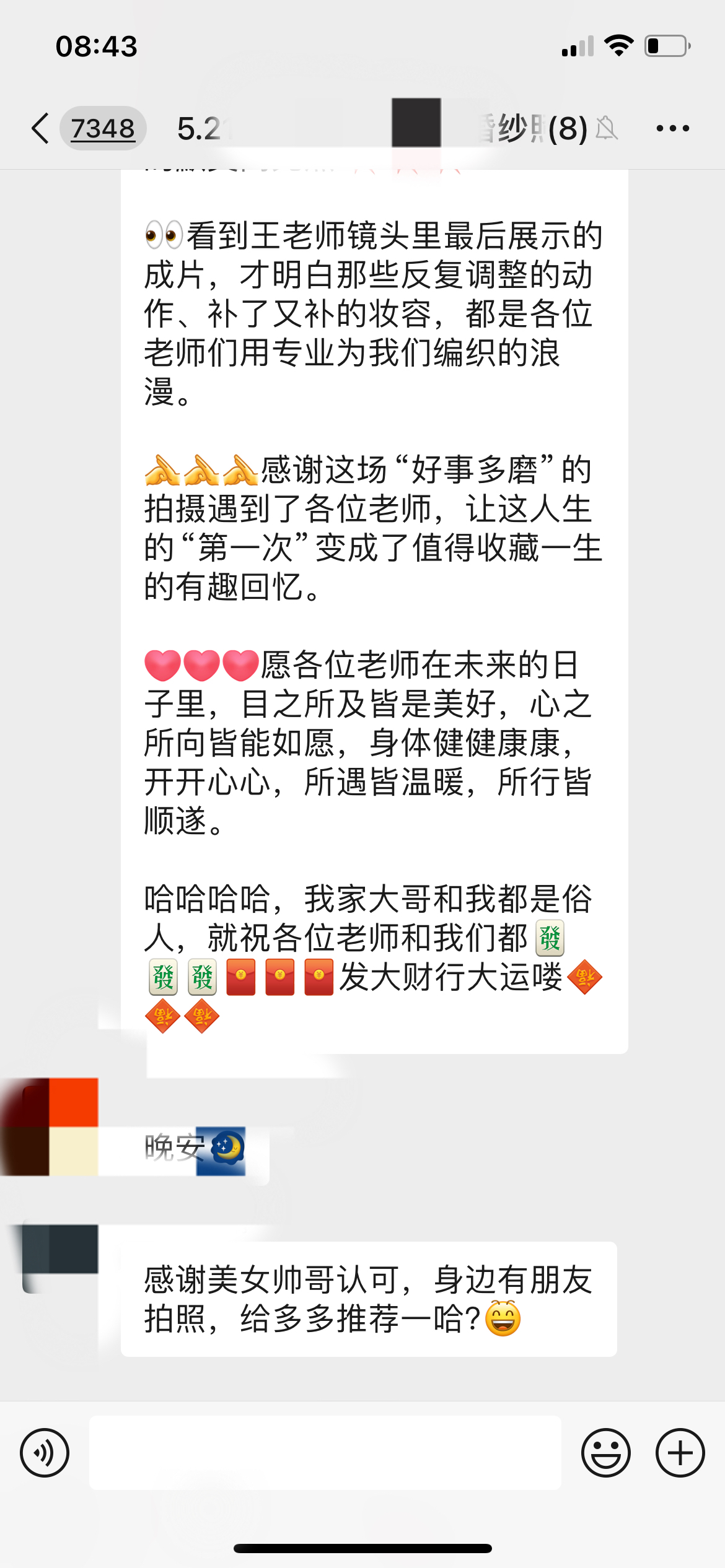Open the emoji sticker panel
The height and width of the screenshot is (1568, 725).
pyautogui.click(x=606, y=1453)
